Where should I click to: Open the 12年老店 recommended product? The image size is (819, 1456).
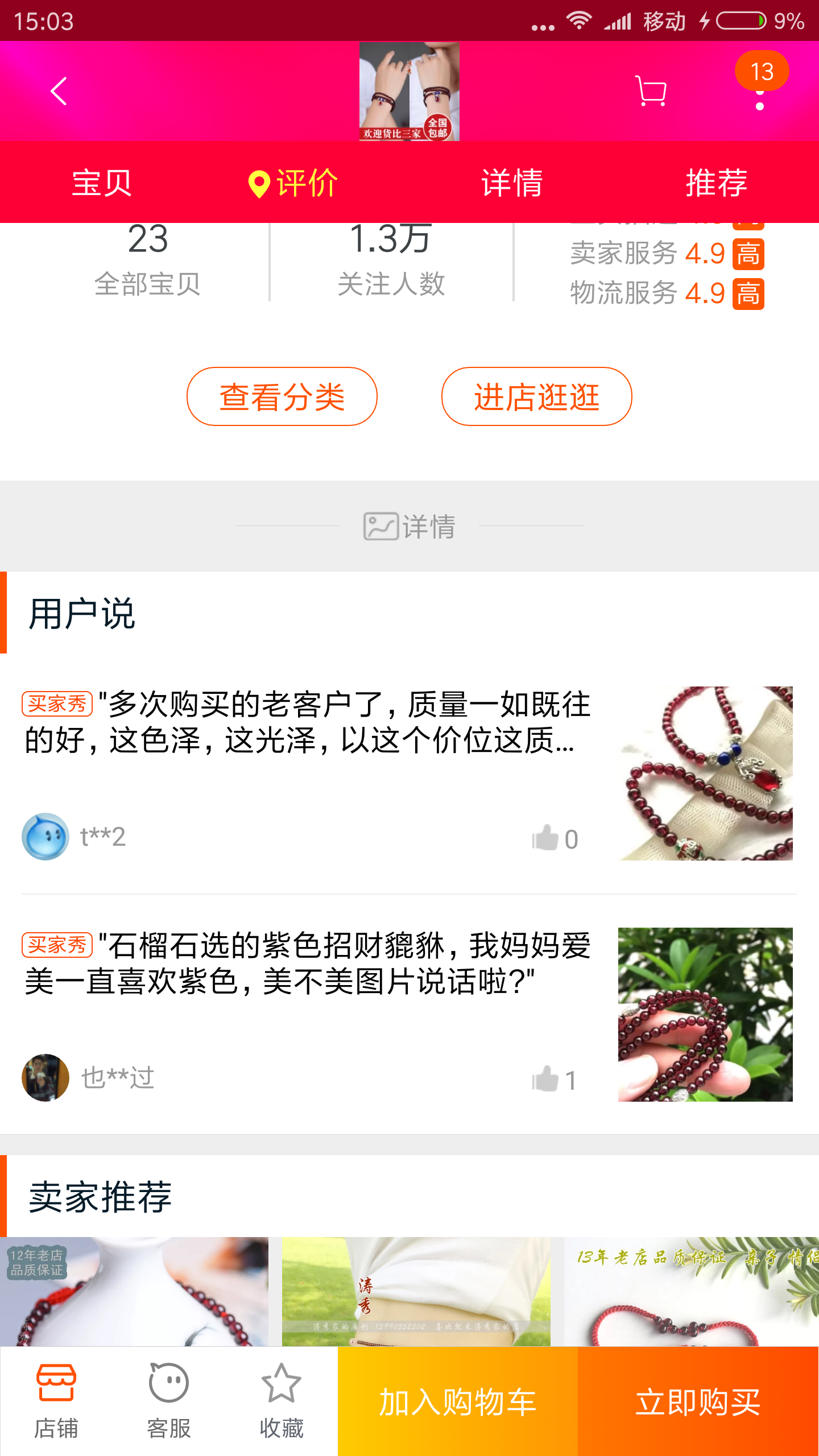[x=134, y=1291]
